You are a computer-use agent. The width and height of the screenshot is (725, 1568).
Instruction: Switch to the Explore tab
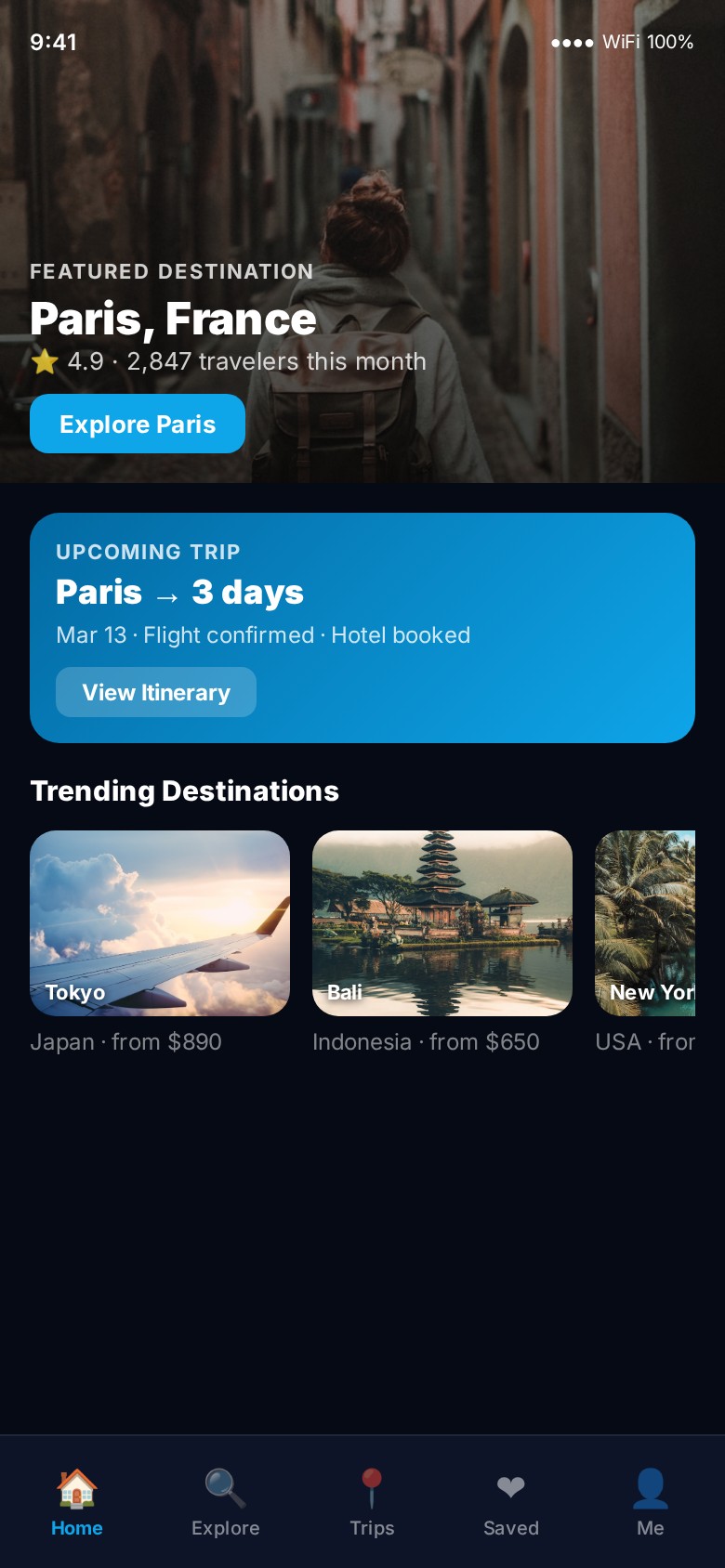225,1503
